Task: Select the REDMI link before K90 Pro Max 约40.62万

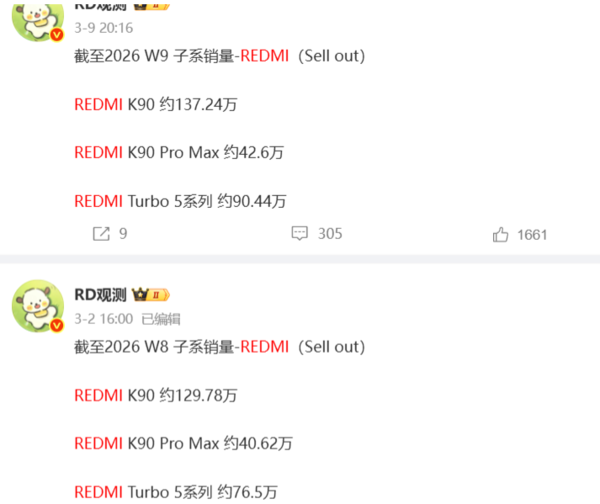Action: 98,443
